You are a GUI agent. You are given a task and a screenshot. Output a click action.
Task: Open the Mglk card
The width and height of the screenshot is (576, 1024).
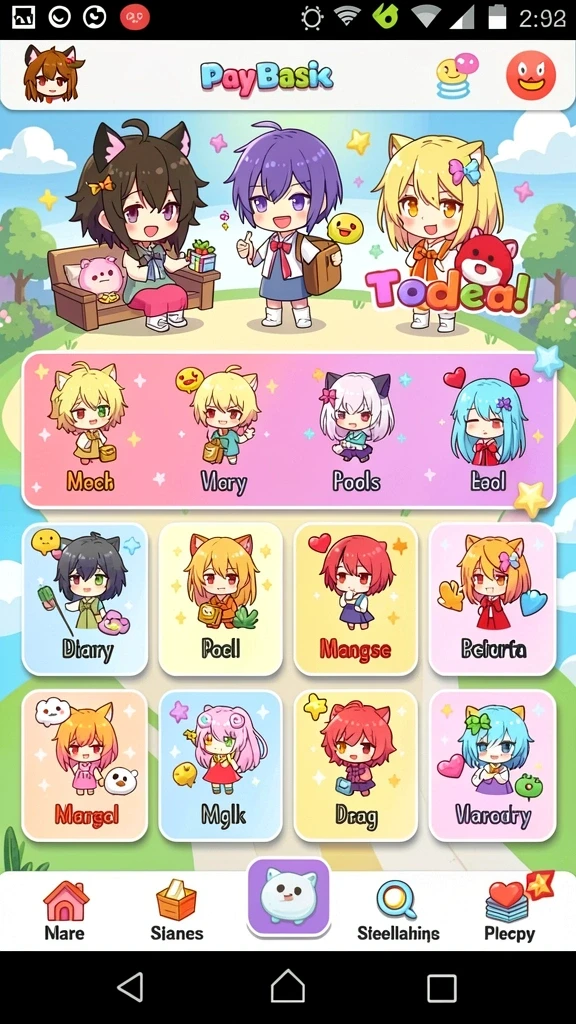pos(221,765)
